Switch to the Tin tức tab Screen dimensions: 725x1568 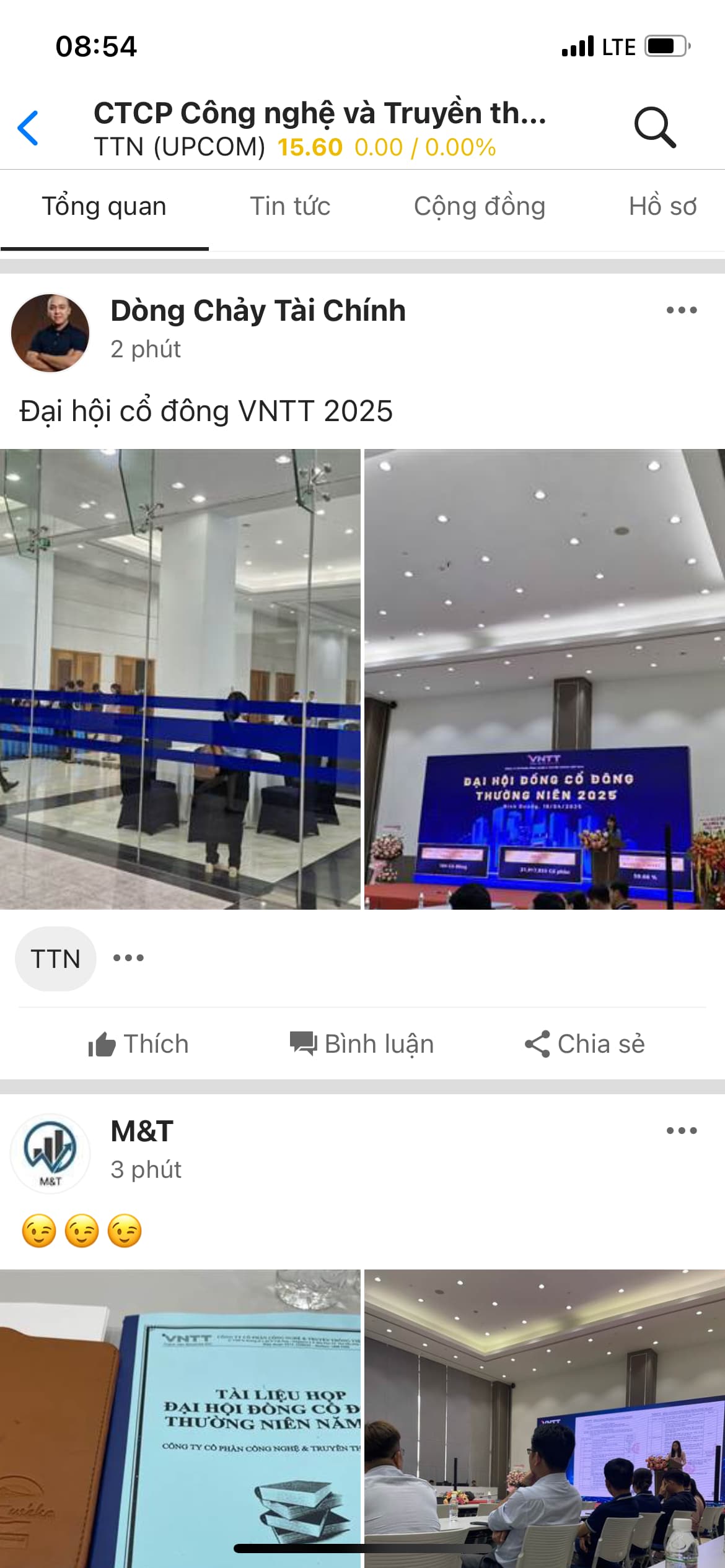point(289,206)
